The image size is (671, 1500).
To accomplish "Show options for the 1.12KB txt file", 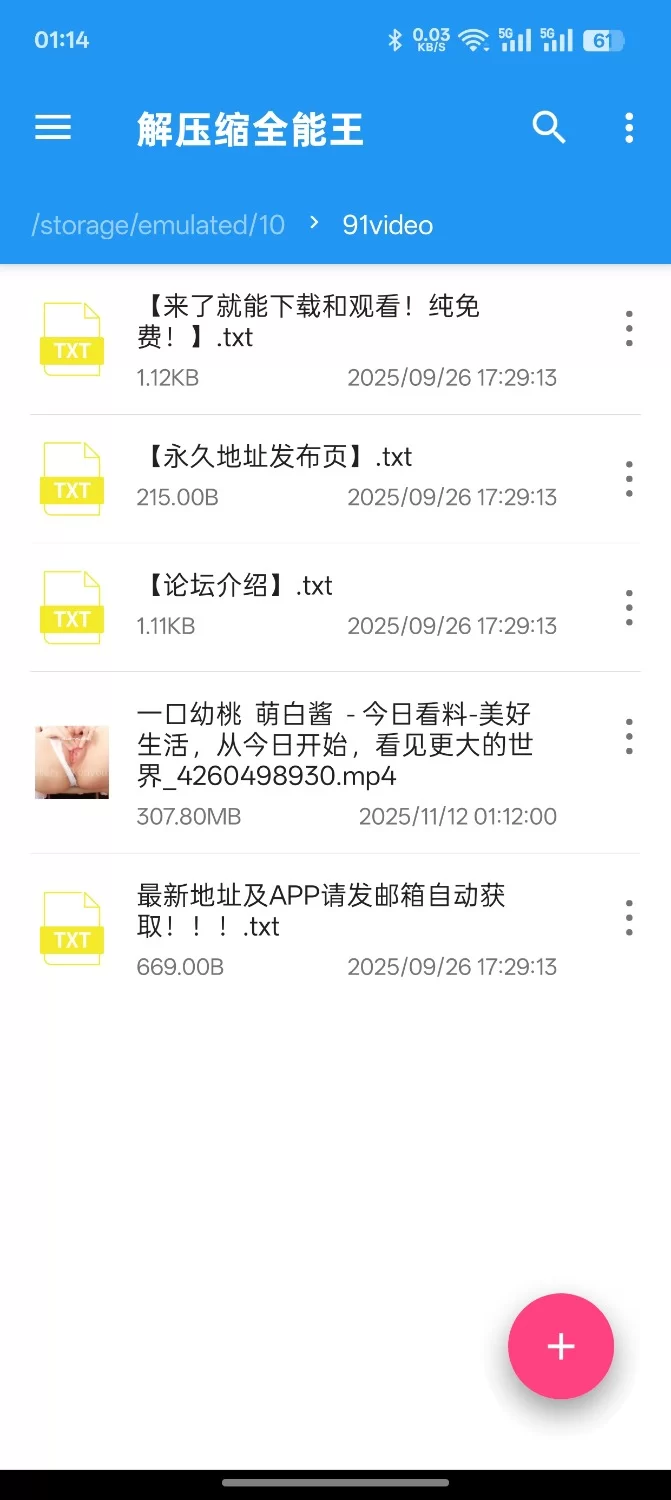I will (x=628, y=329).
